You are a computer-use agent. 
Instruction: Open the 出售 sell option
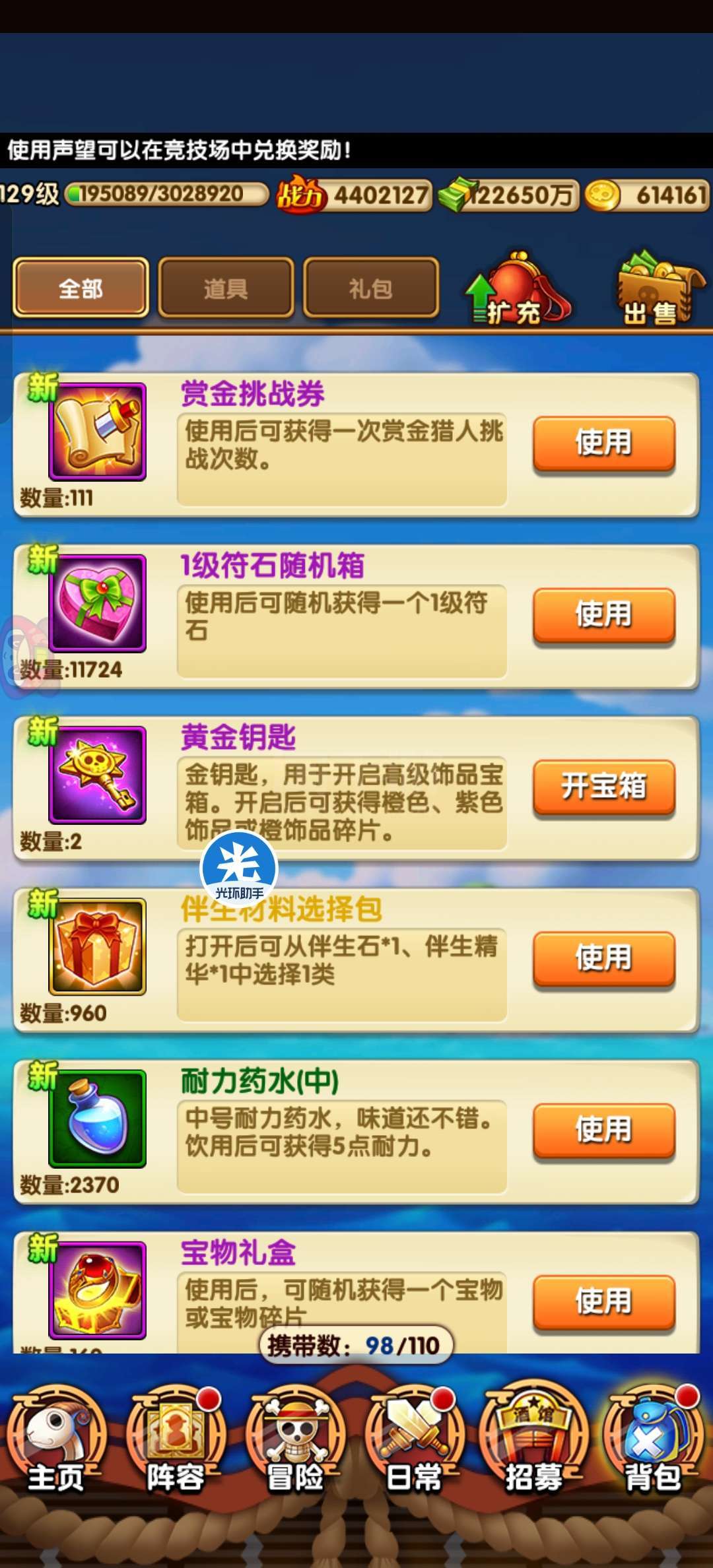658,289
